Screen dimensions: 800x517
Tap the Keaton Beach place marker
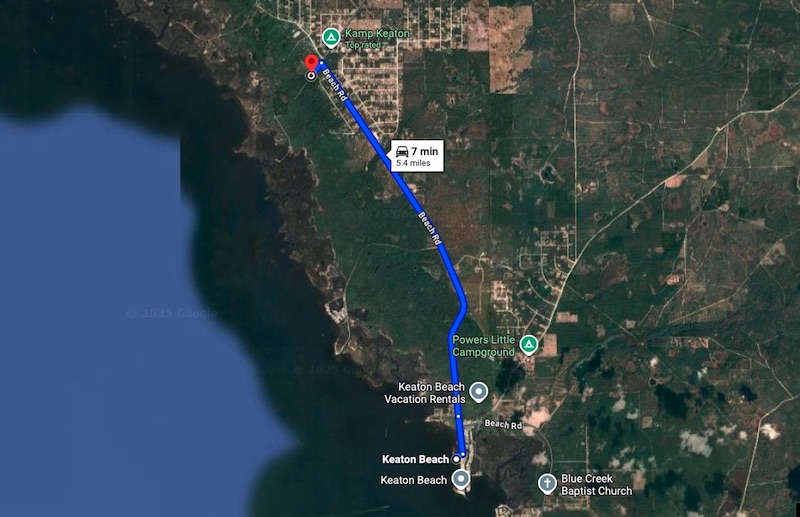[461, 479]
